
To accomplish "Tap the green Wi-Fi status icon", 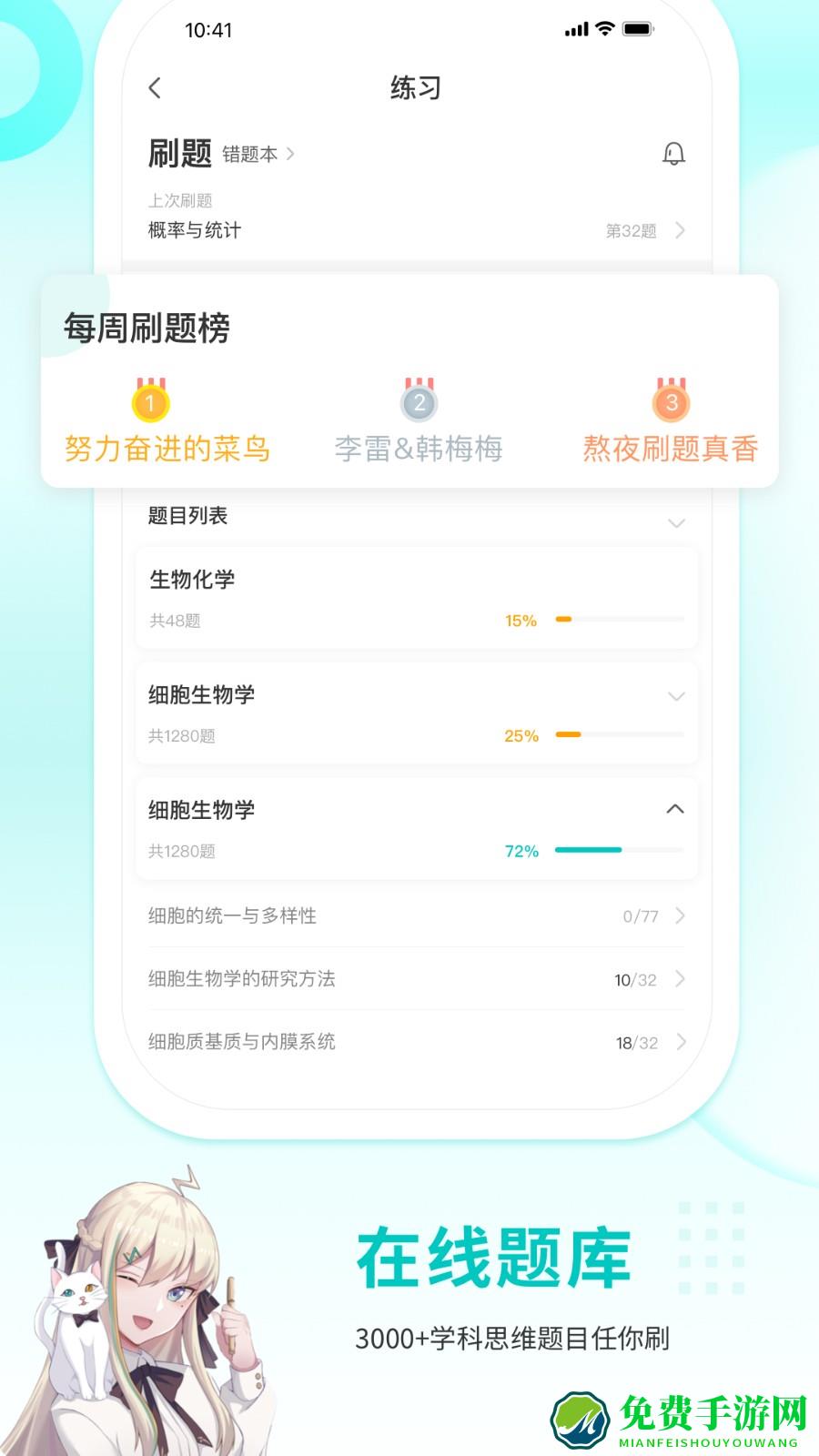I will [x=602, y=29].
